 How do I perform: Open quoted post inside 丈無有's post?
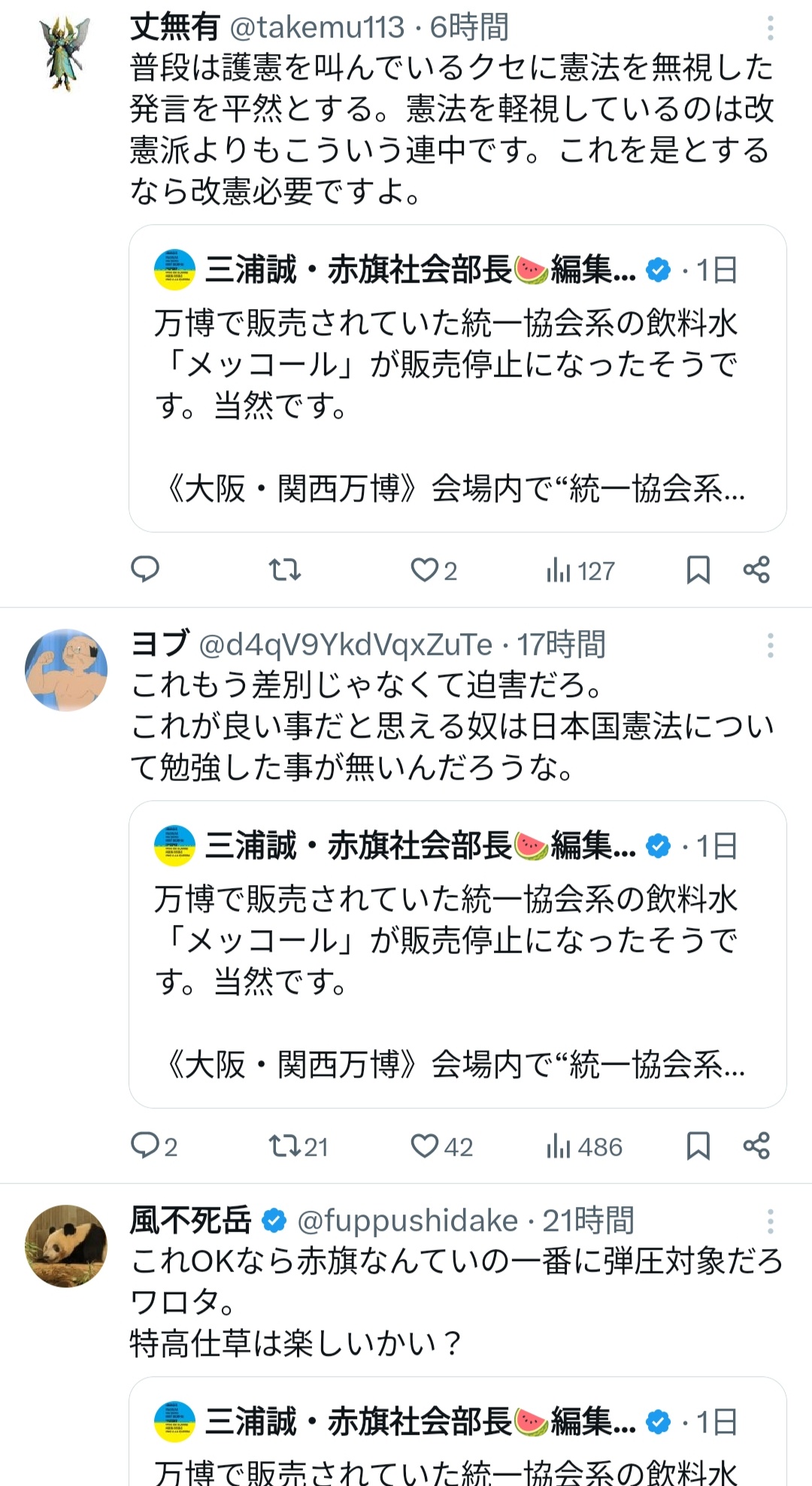pos(458,378)
